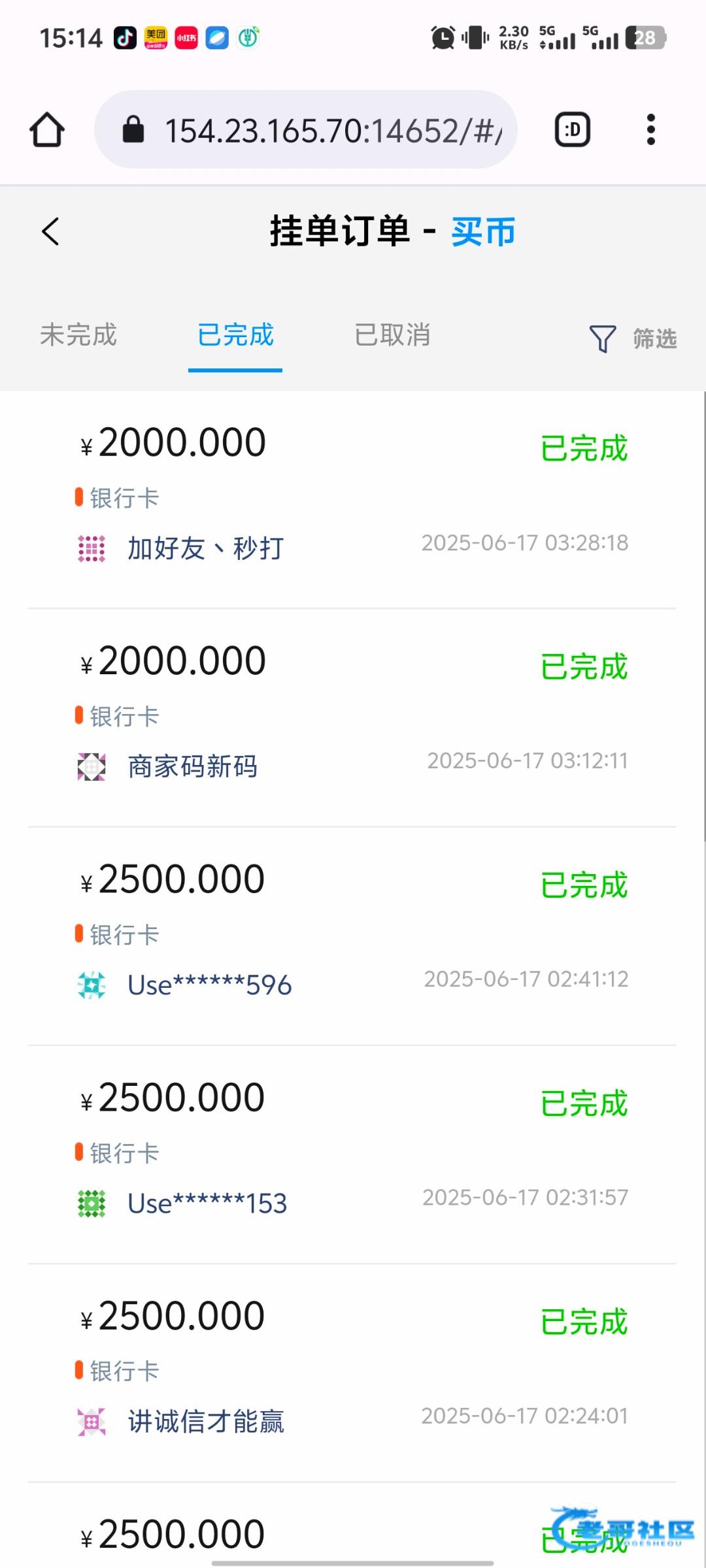Open the browser overflow menu
706x1568 pixels.
650,129
